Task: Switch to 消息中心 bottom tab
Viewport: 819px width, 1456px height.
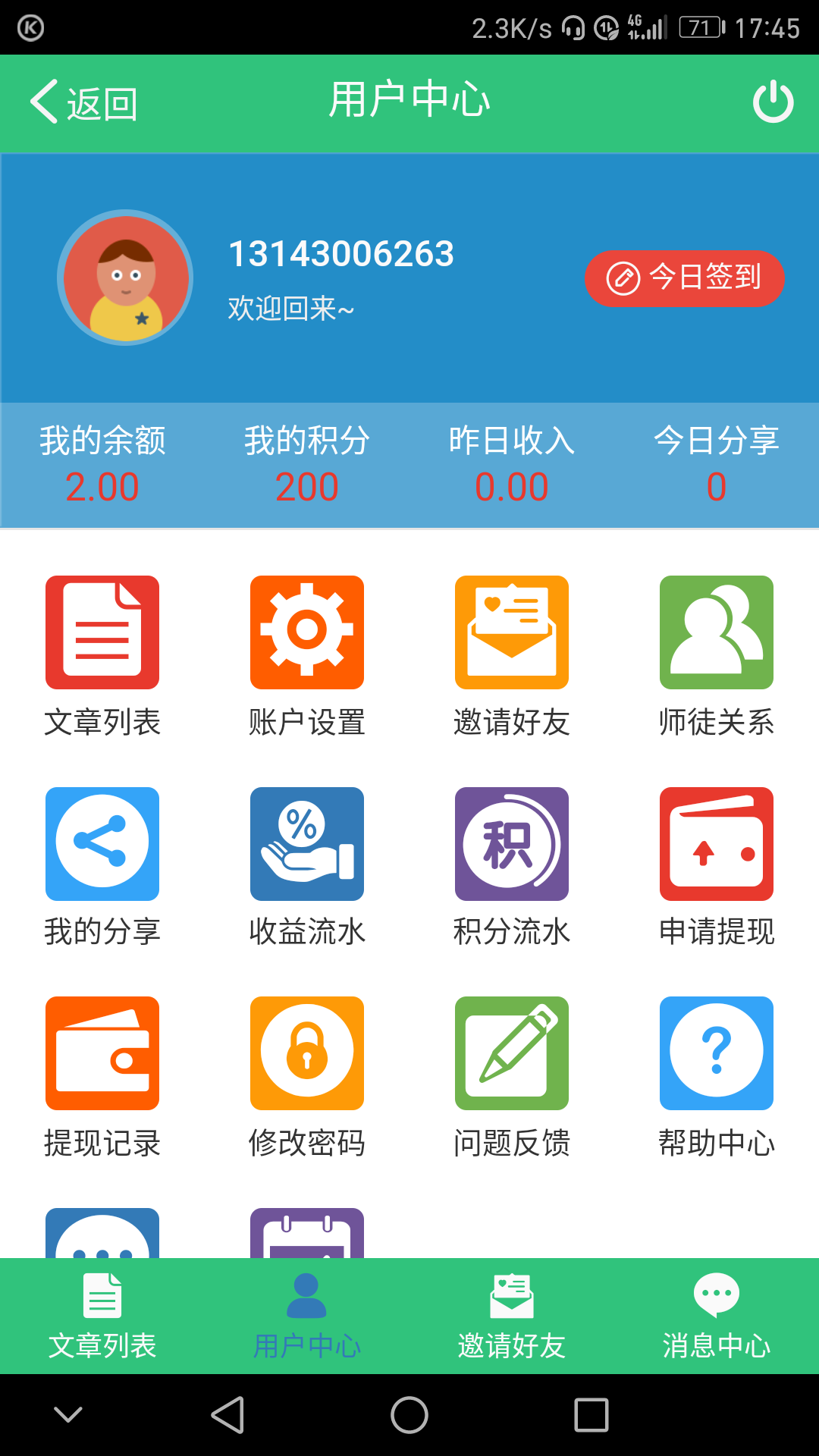Action: click(x=717, y=1316)
